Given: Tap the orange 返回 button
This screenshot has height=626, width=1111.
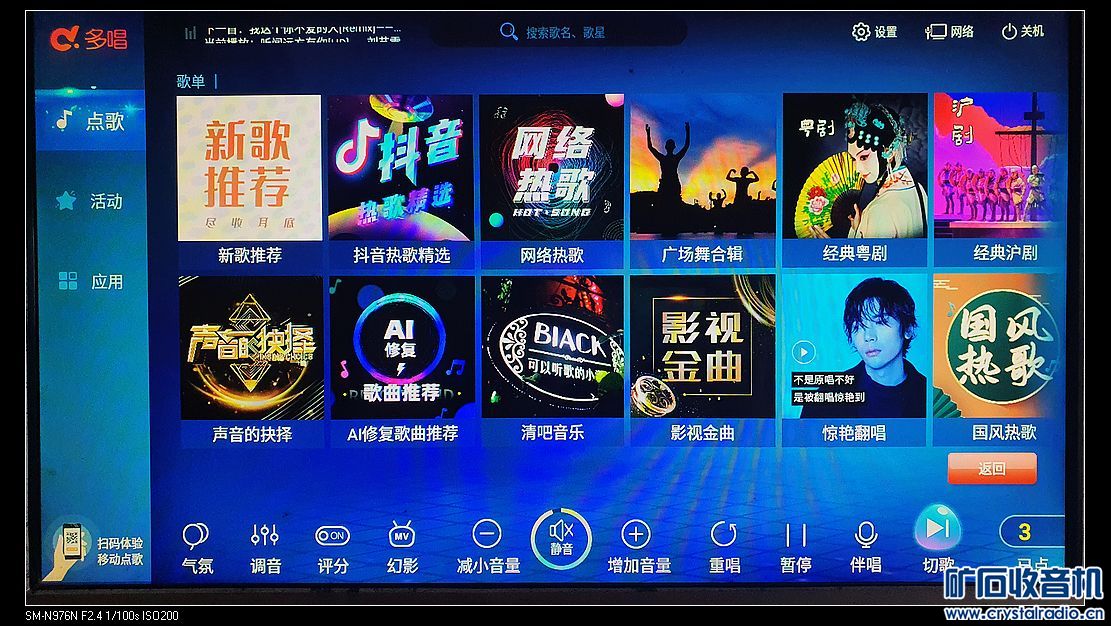Looking at the screenshot, I should [991, 468].
